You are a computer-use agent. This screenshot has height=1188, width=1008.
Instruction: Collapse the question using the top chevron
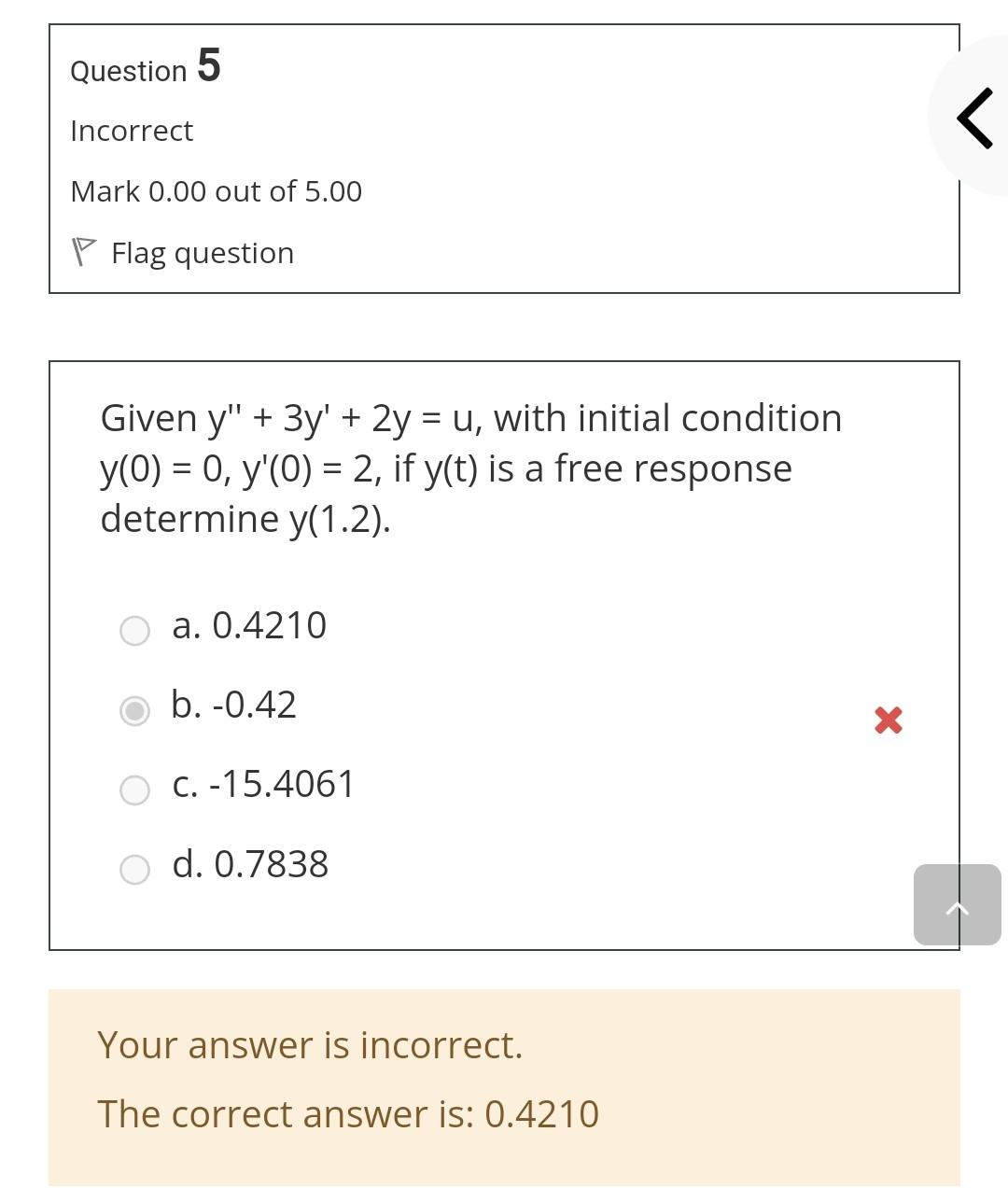[x=974, y=118]
